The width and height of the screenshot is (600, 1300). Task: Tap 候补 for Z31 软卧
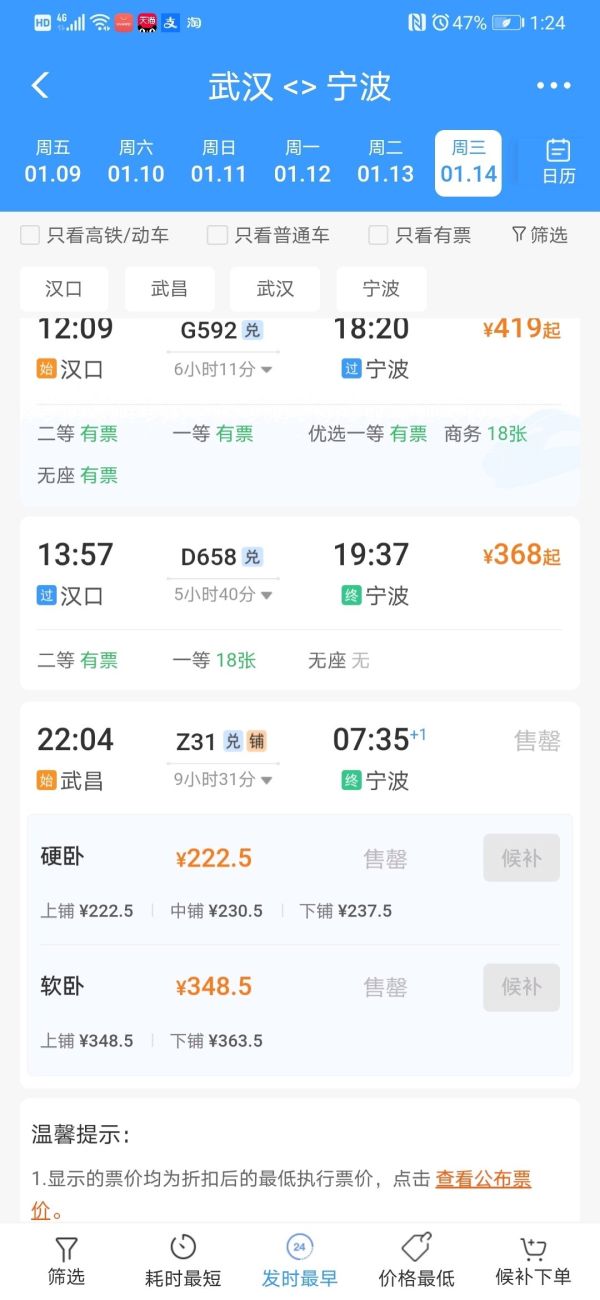pyautogui.click(x=521, y=987)
